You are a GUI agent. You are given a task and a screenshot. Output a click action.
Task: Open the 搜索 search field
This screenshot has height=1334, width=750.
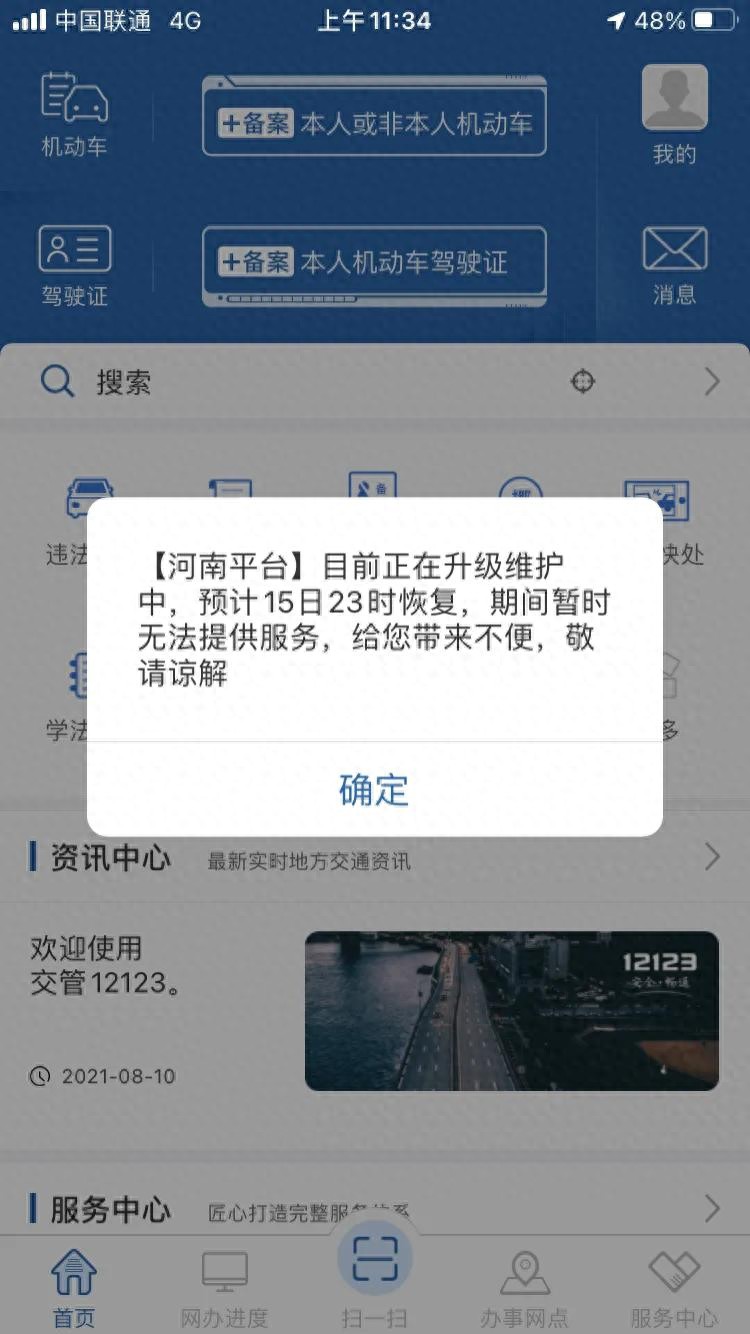pos(300,381)
